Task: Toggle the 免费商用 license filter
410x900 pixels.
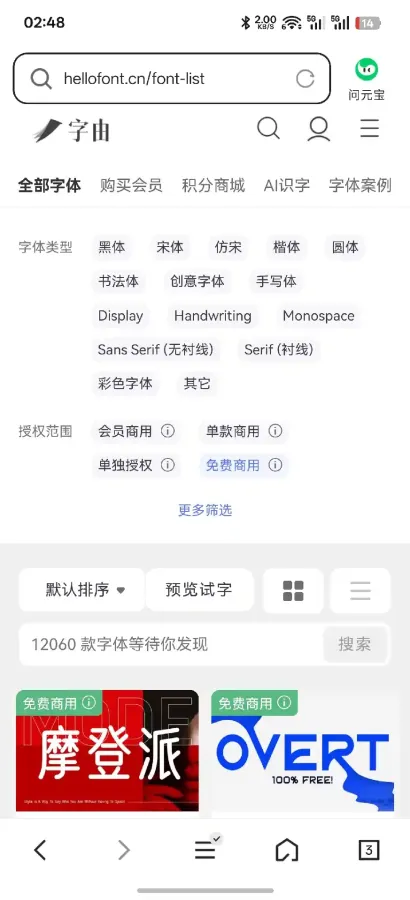Action: (x=233, y=465)
